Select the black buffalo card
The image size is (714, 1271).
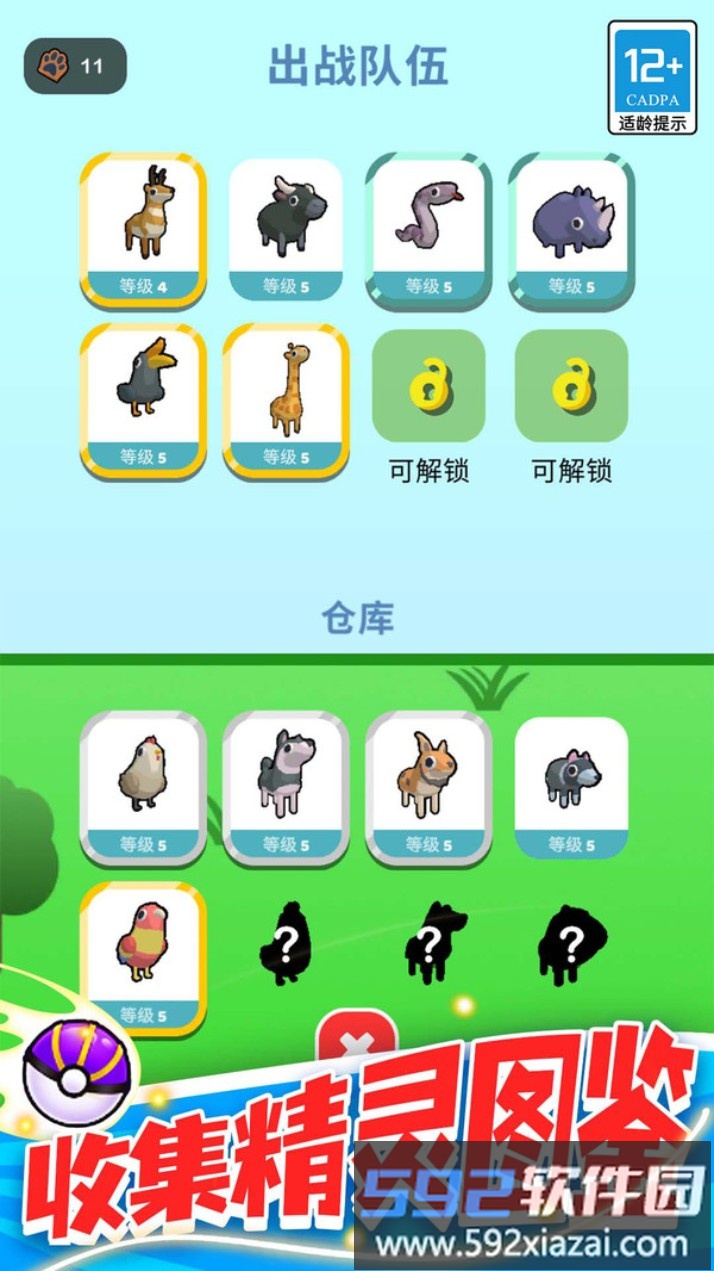coord(286,229)
